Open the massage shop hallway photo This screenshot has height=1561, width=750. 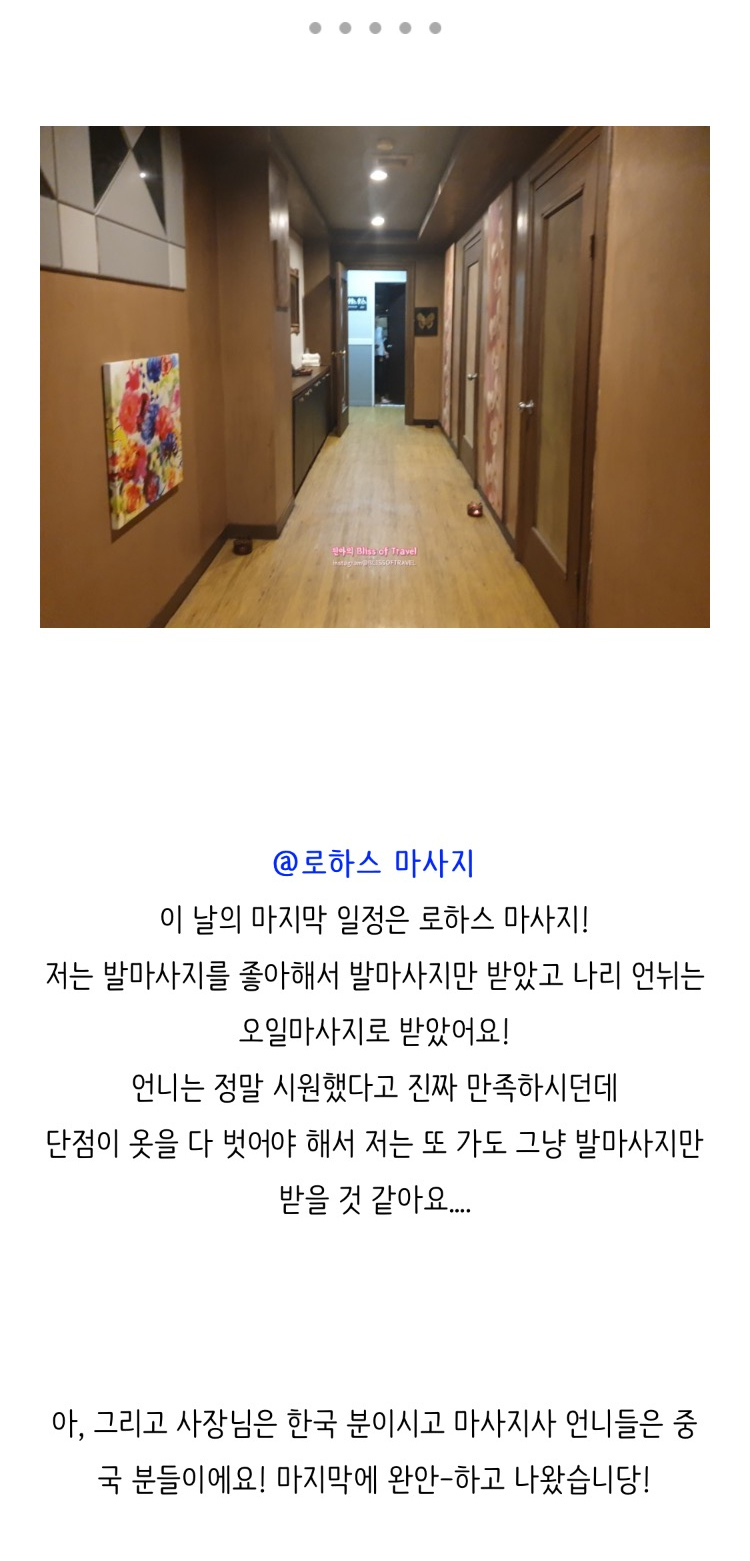[x=375, y=377]
